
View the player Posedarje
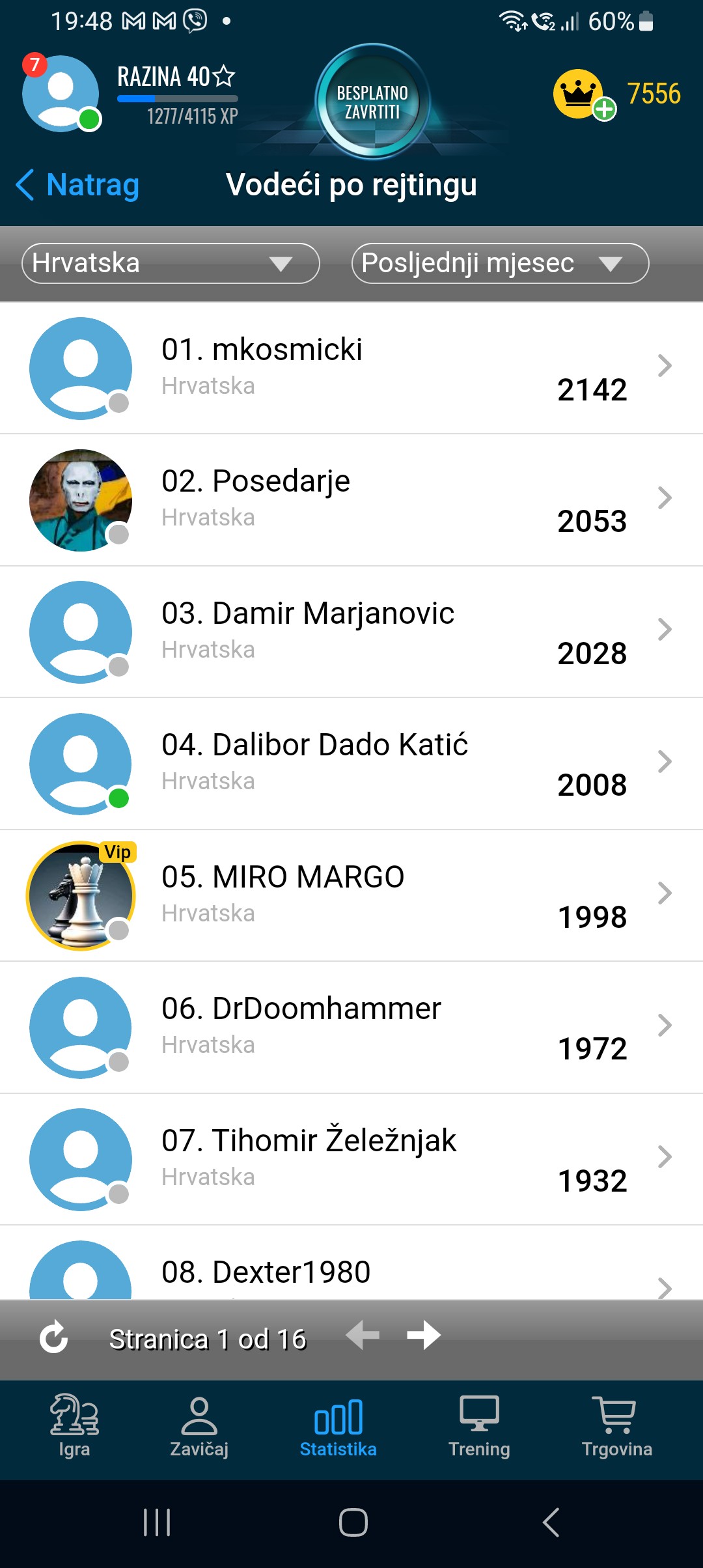pyautogui.click(x=351, y=500)
